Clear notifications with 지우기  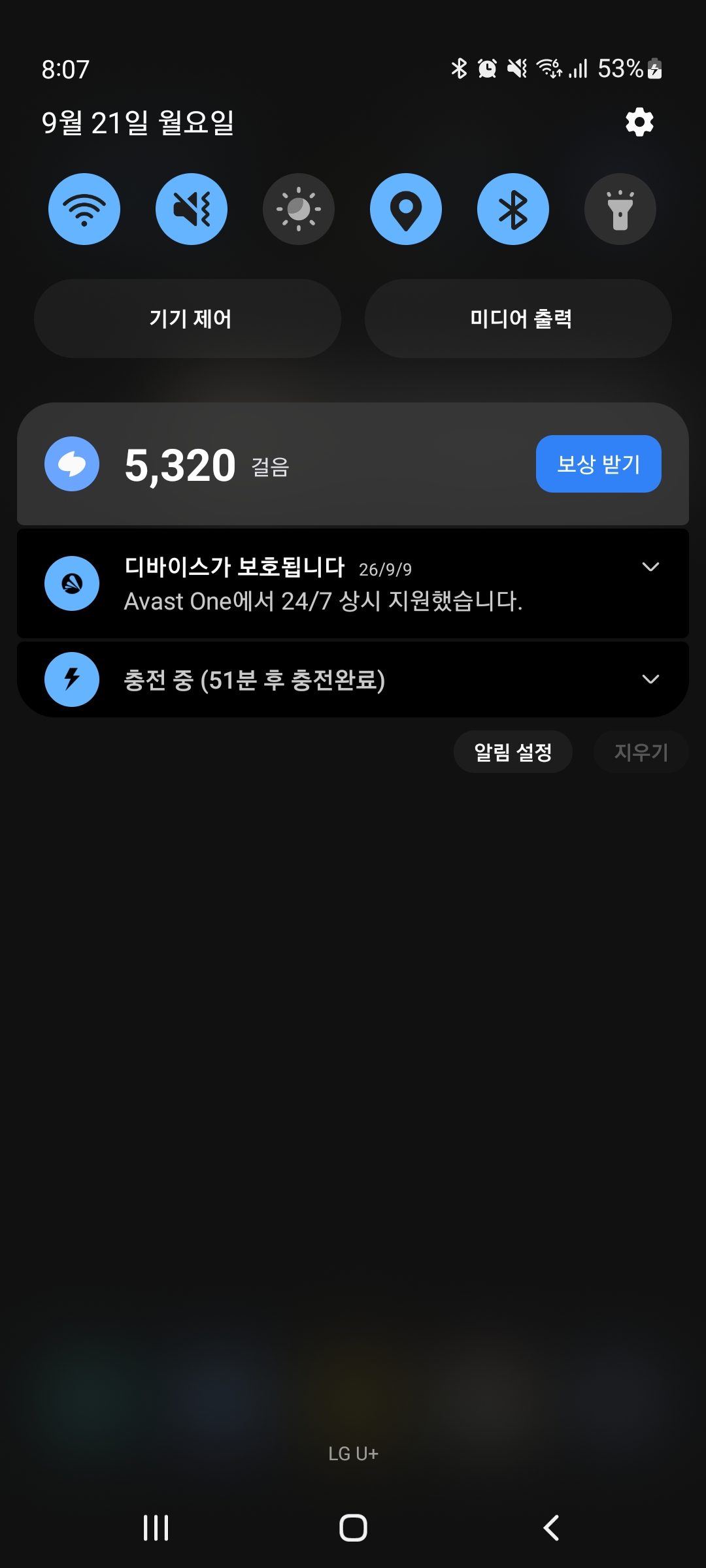tap(641, 752)
